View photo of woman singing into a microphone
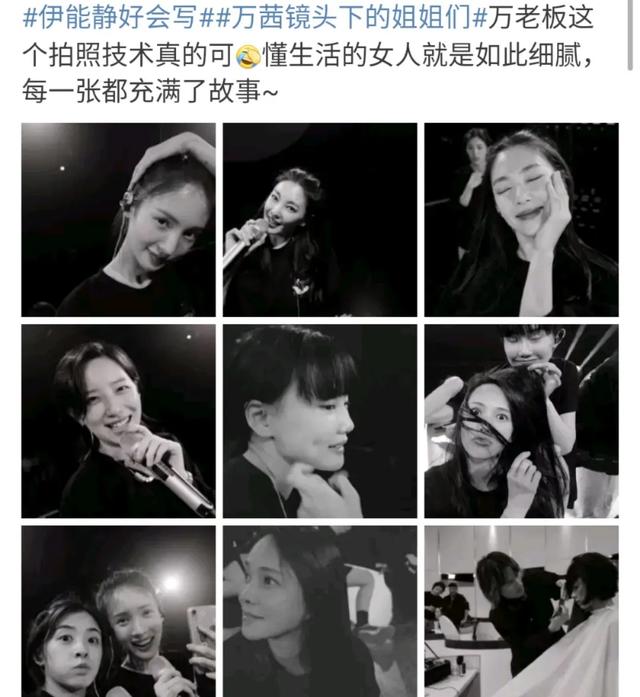Viewport: 640px width, 697px height. click(320, 219)
